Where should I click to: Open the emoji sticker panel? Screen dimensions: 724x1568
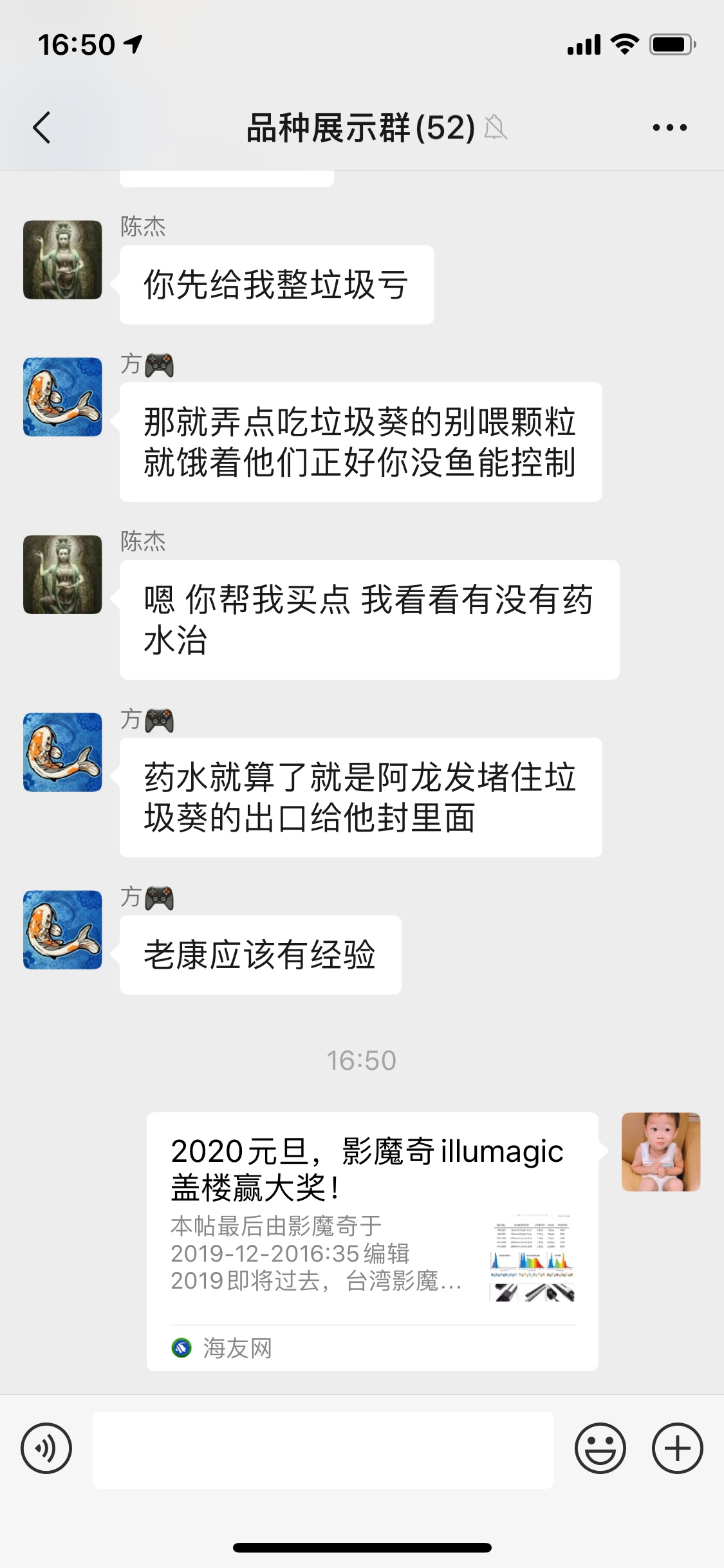point(600,1449)
